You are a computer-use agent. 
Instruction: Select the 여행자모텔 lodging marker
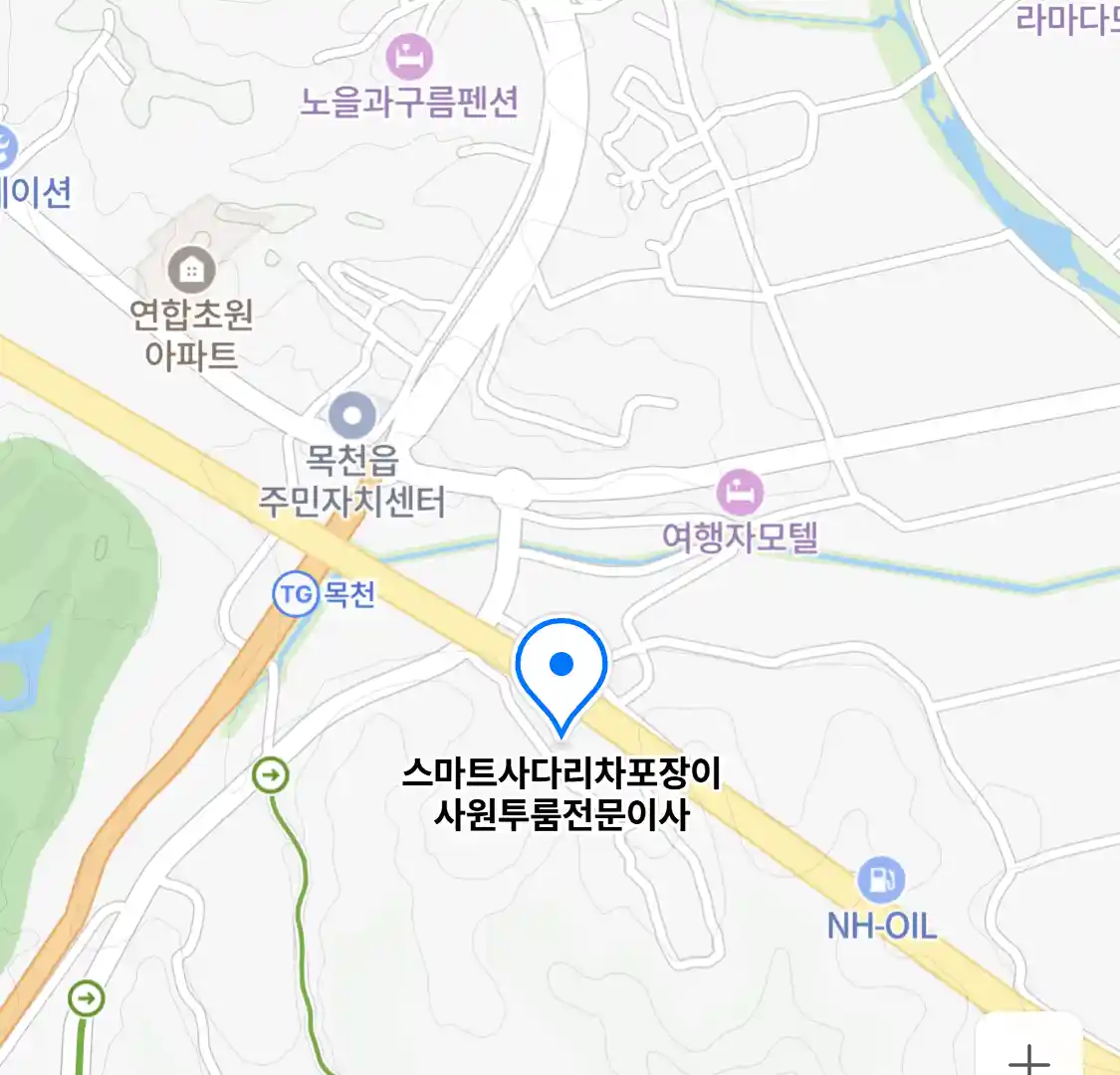click(x=740, y=493)
